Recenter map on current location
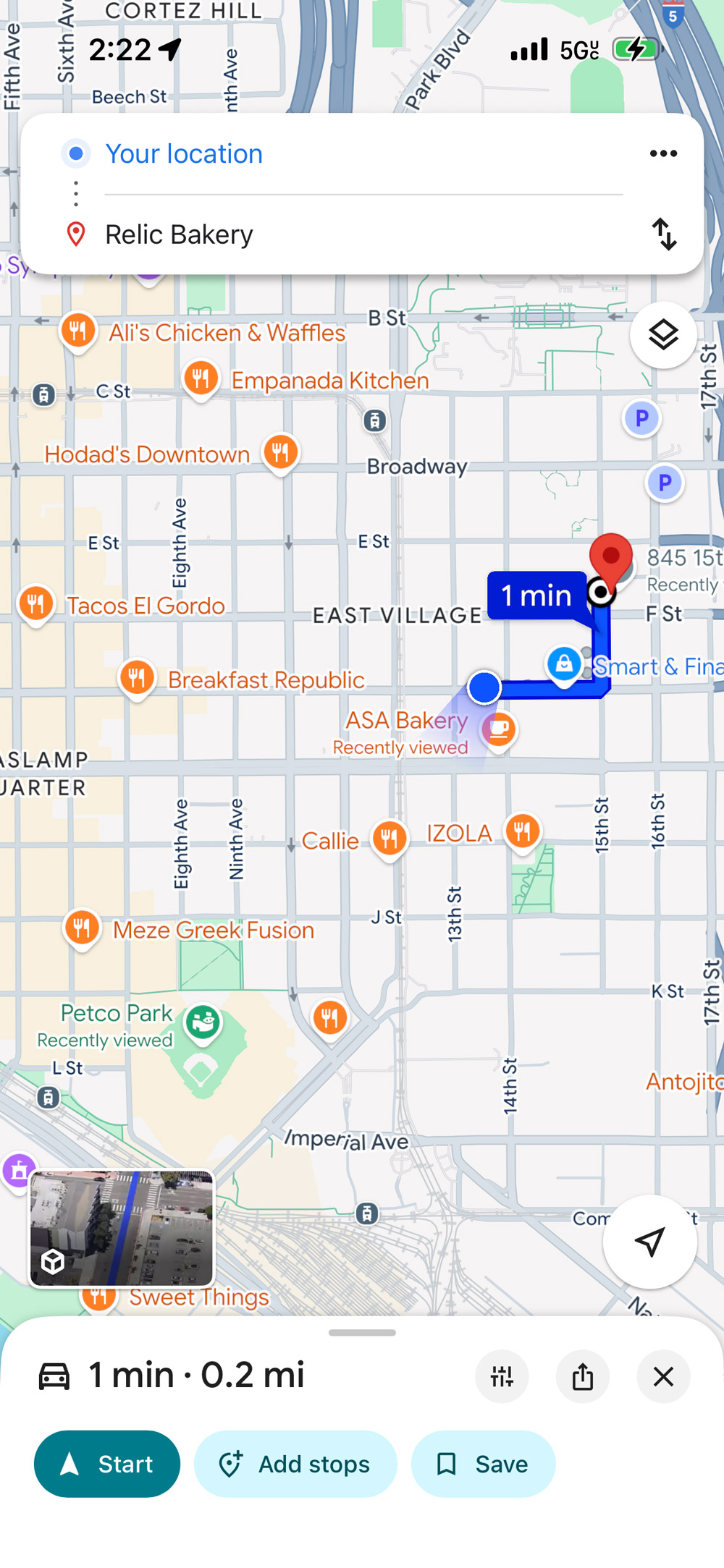This screenshot has width=724, height=1568. tap(649, 1242)
